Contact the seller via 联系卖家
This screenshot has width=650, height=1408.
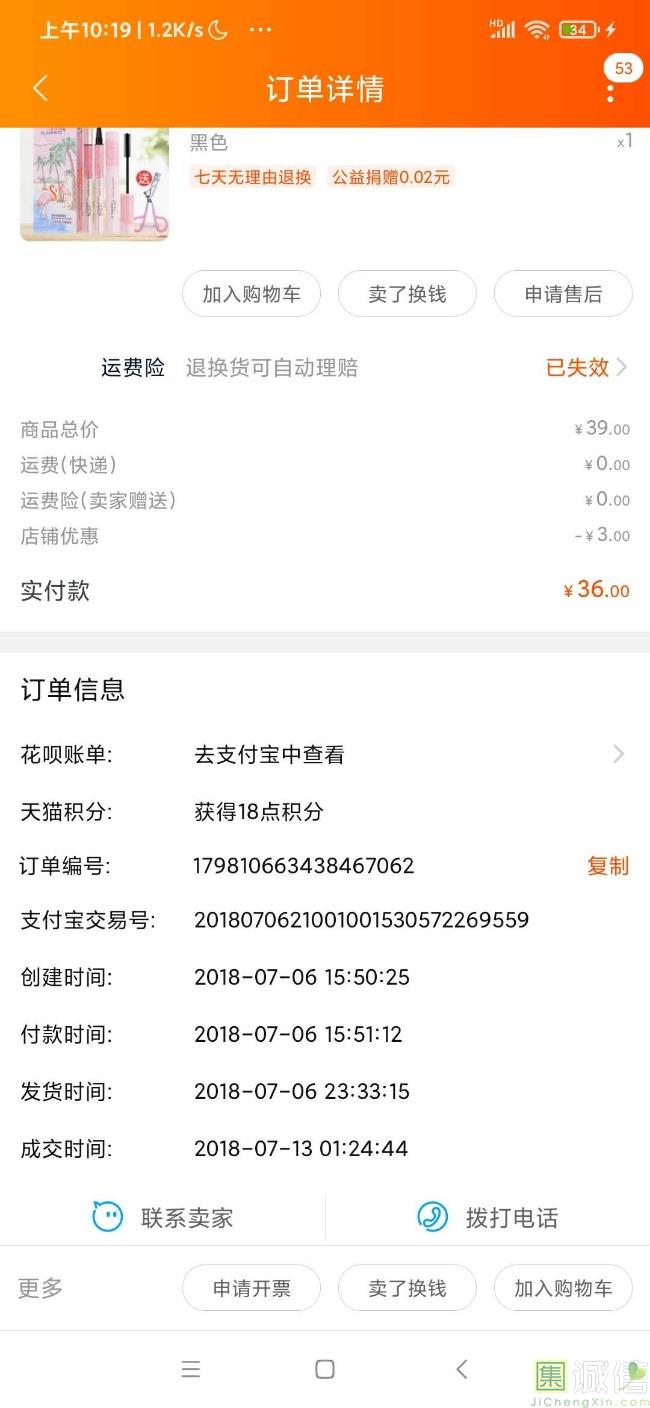(164, 1217)
